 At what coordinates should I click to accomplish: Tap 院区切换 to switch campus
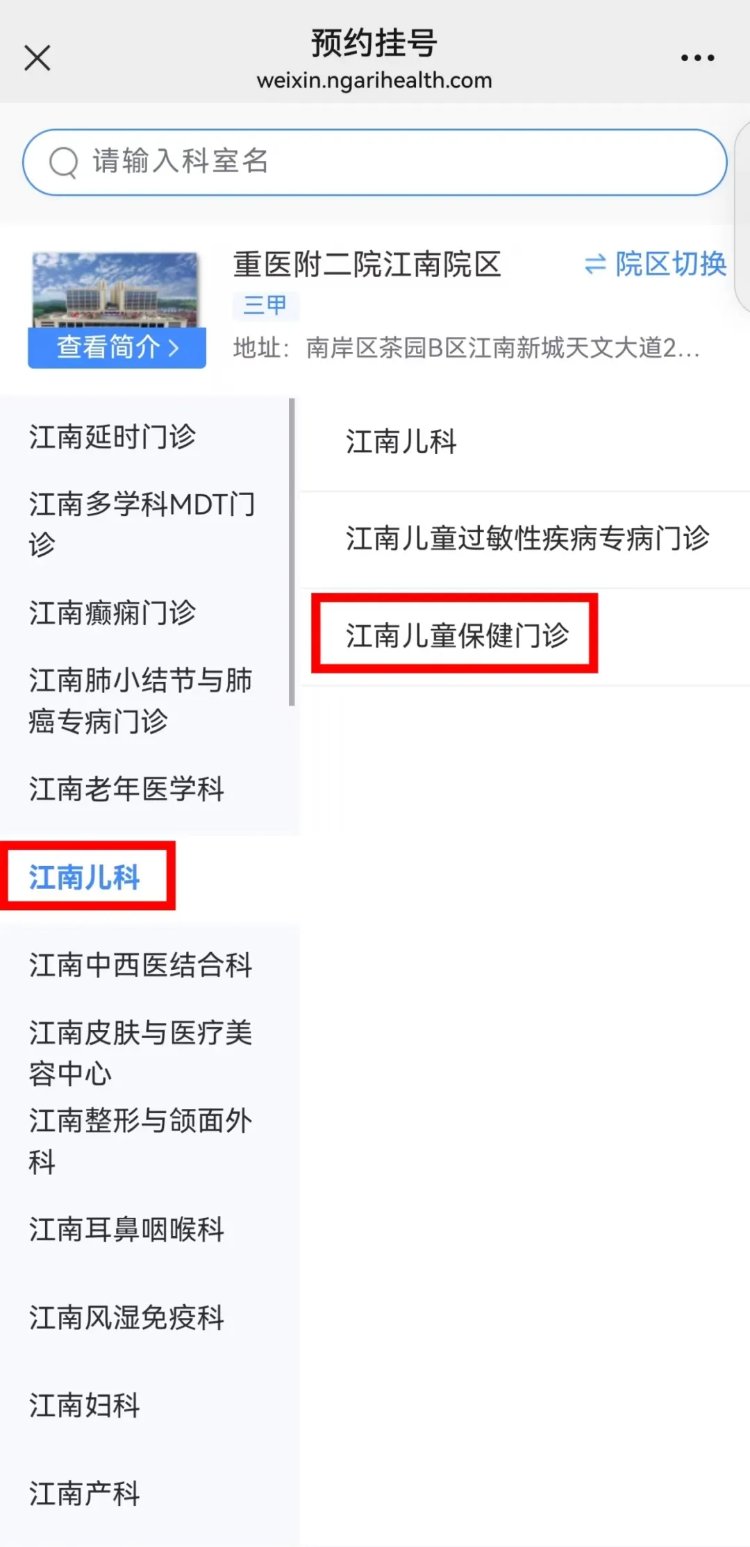click(655, 264)
